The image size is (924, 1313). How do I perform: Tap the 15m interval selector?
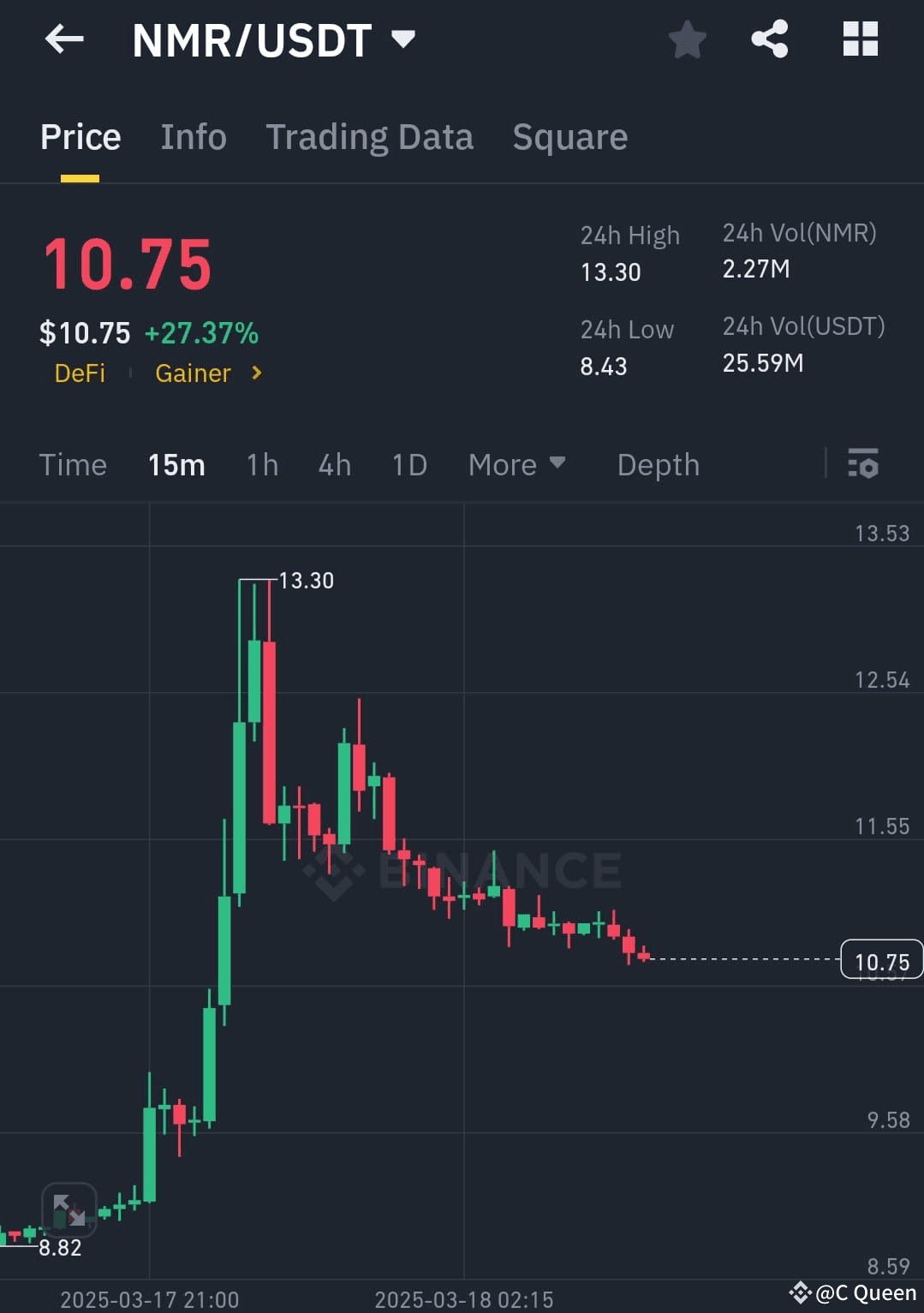click(x=176, y=464)
